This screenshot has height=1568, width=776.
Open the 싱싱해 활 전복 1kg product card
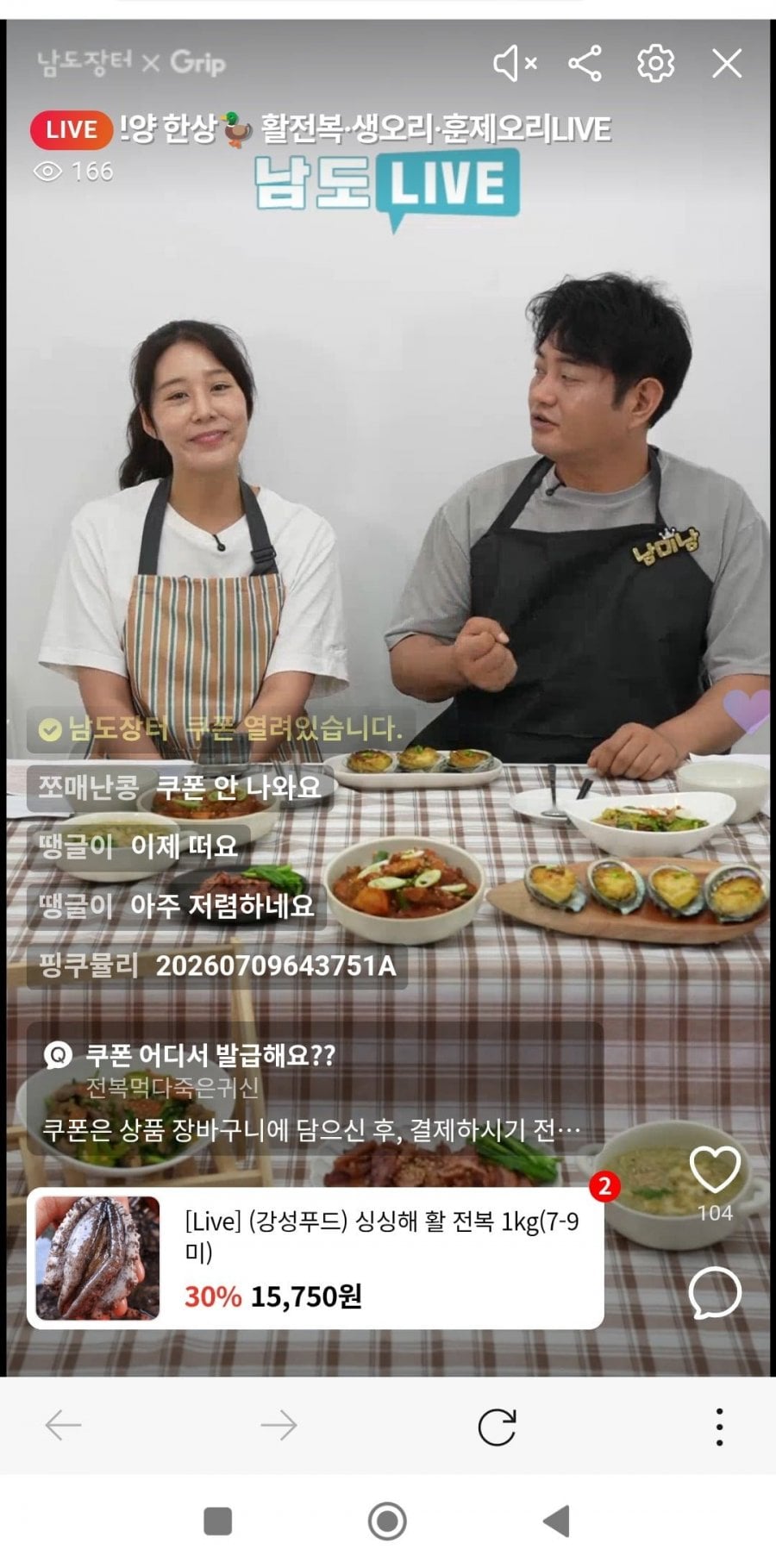316,1259
